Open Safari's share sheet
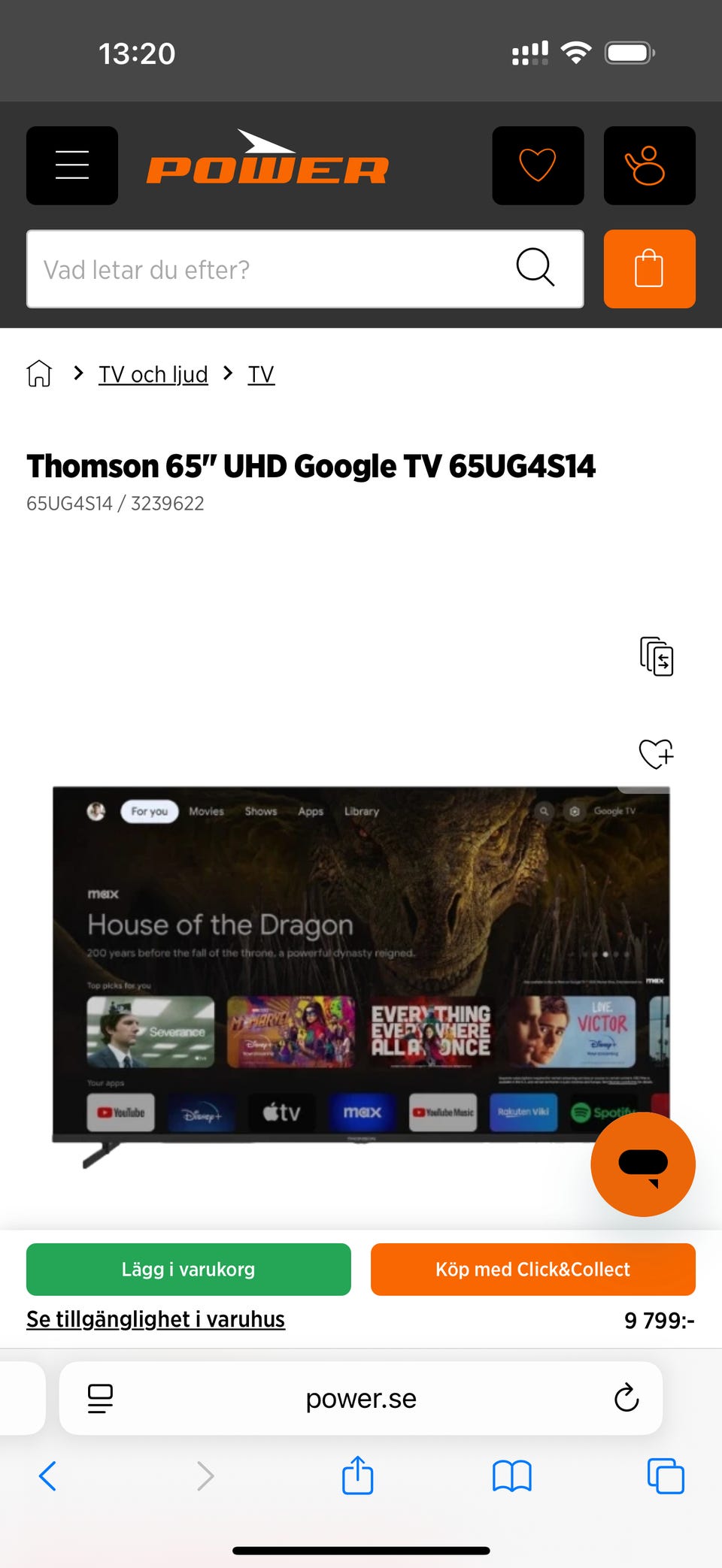 coord(357,1476)
